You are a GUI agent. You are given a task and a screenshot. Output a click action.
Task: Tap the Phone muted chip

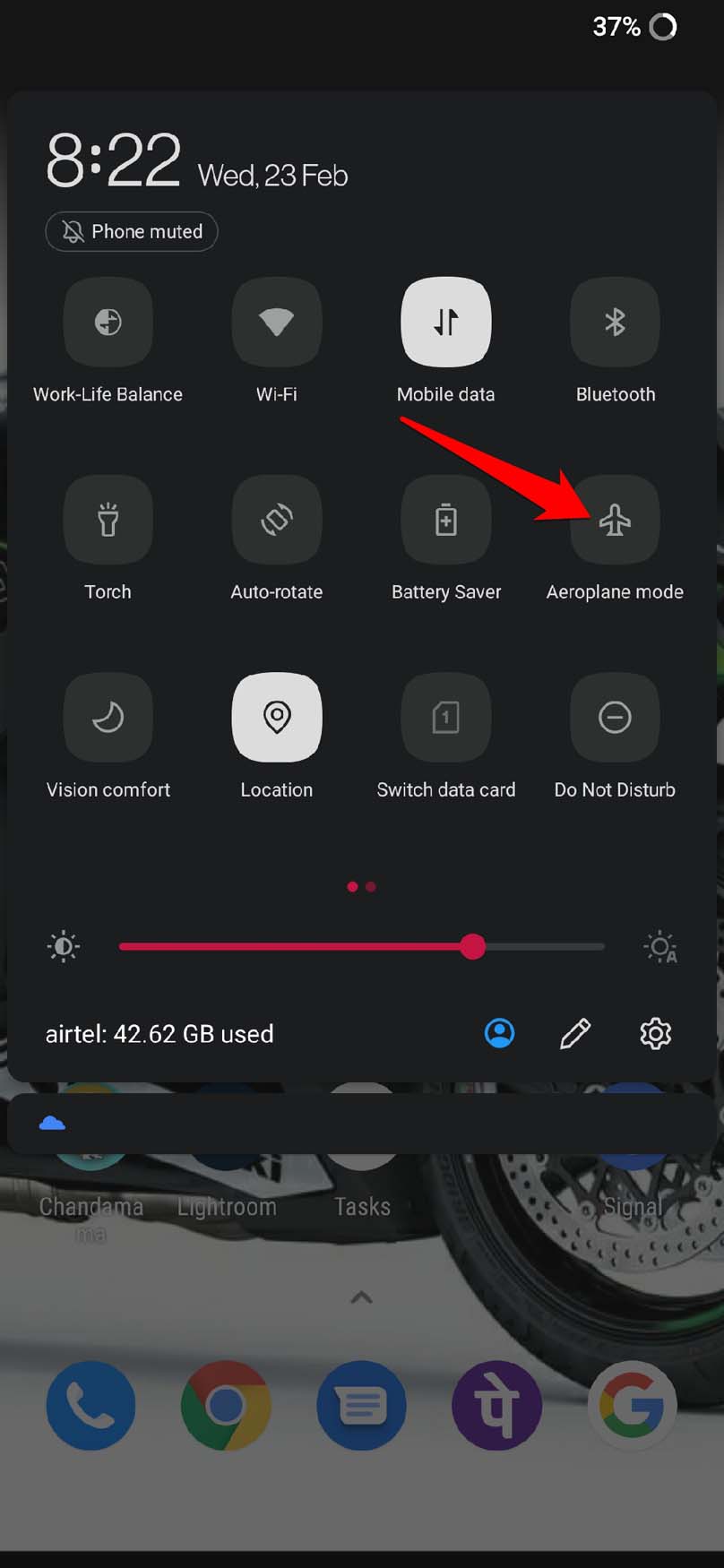click(x=132, y=232)
